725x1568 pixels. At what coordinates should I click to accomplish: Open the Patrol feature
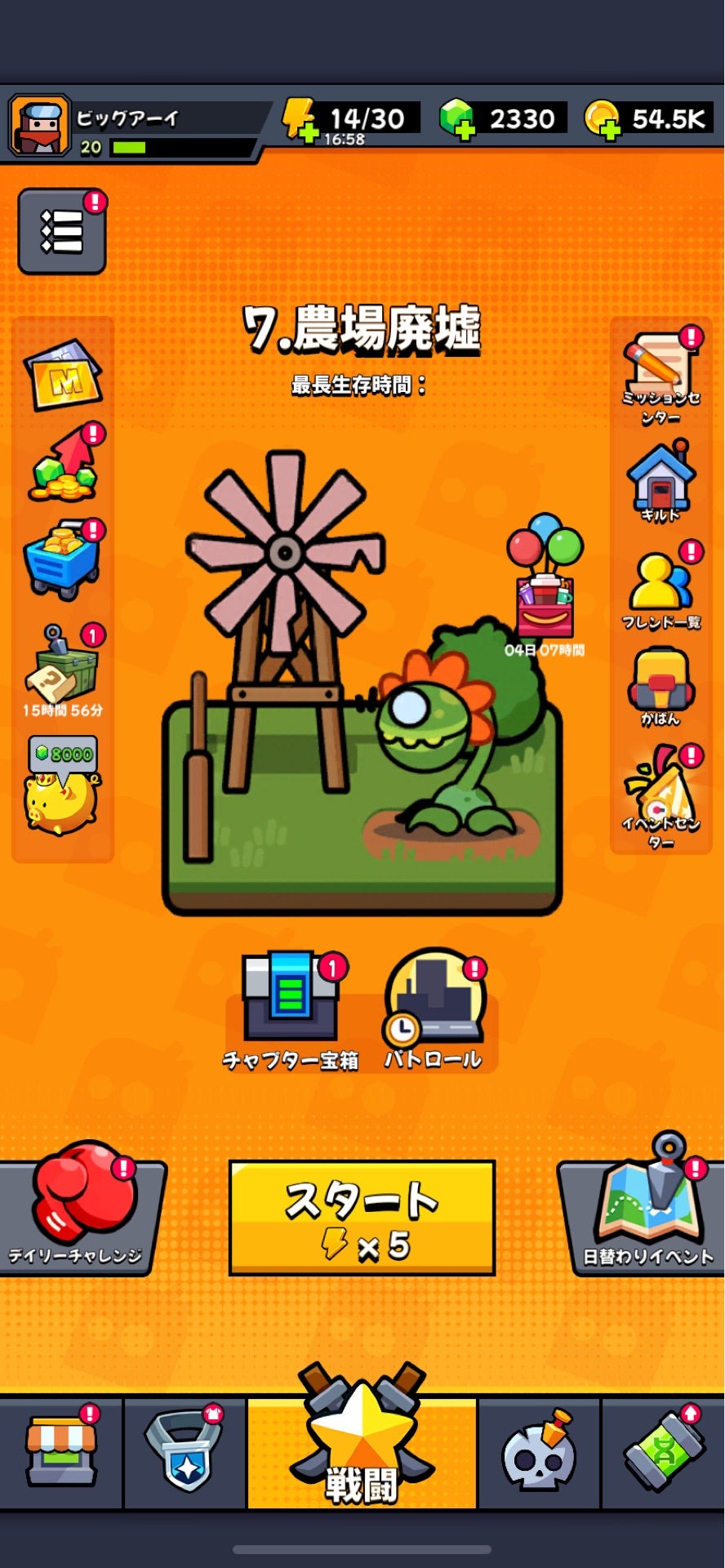click(x=434, y=998)
